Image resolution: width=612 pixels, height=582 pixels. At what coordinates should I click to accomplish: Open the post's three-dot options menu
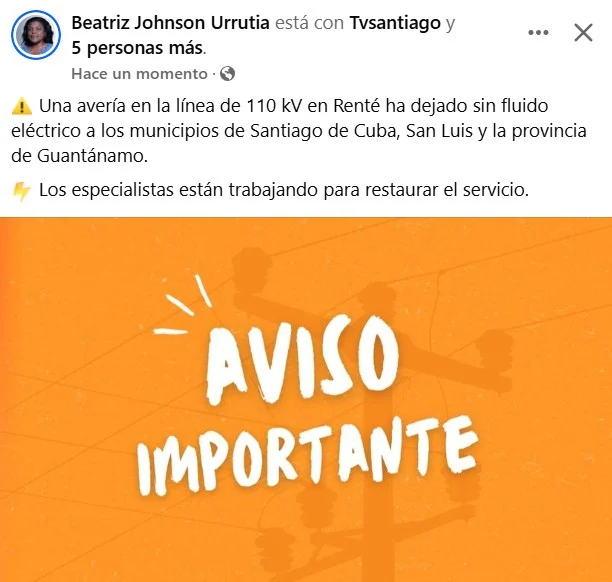[538, 33]
